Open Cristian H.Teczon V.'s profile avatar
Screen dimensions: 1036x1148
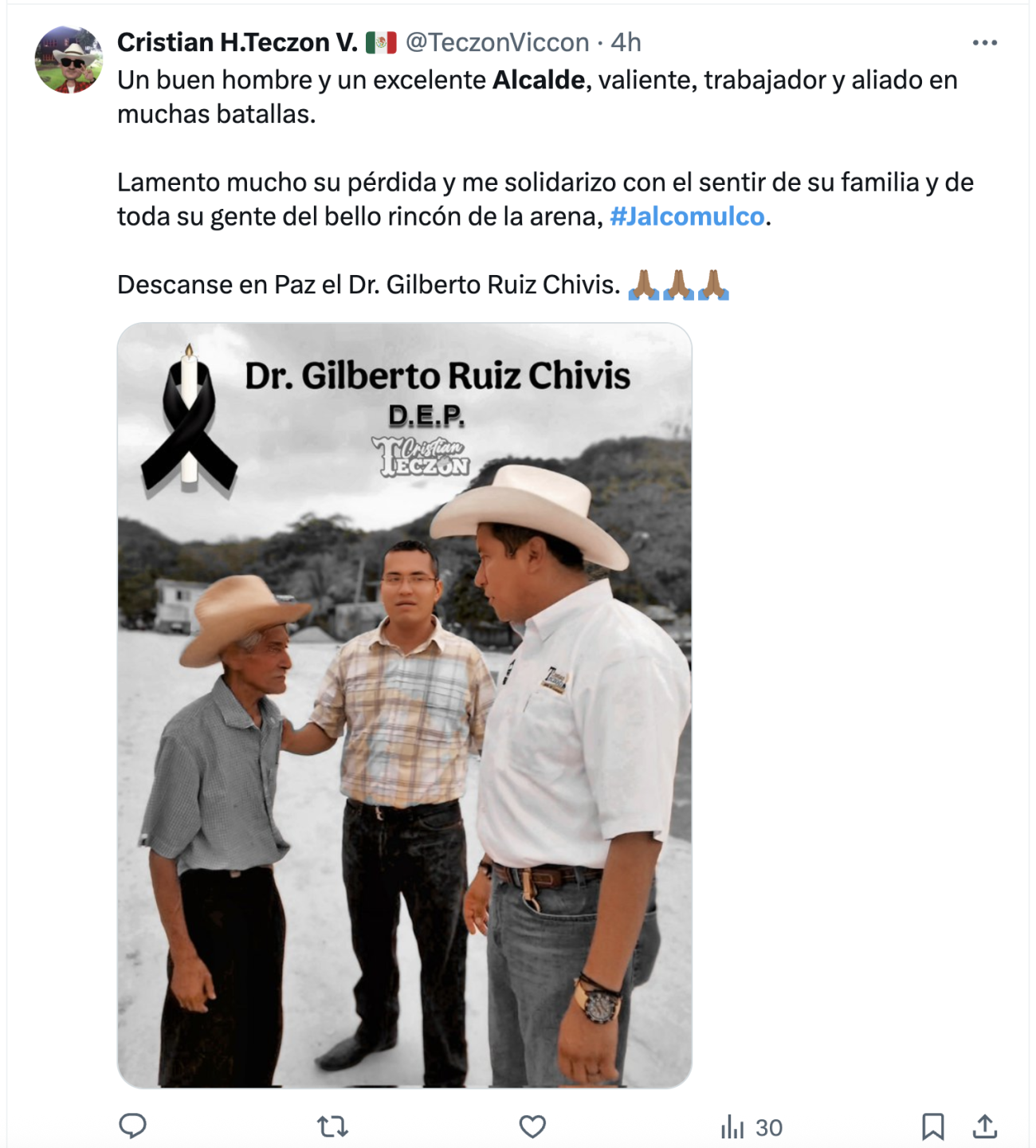(69, 60)
